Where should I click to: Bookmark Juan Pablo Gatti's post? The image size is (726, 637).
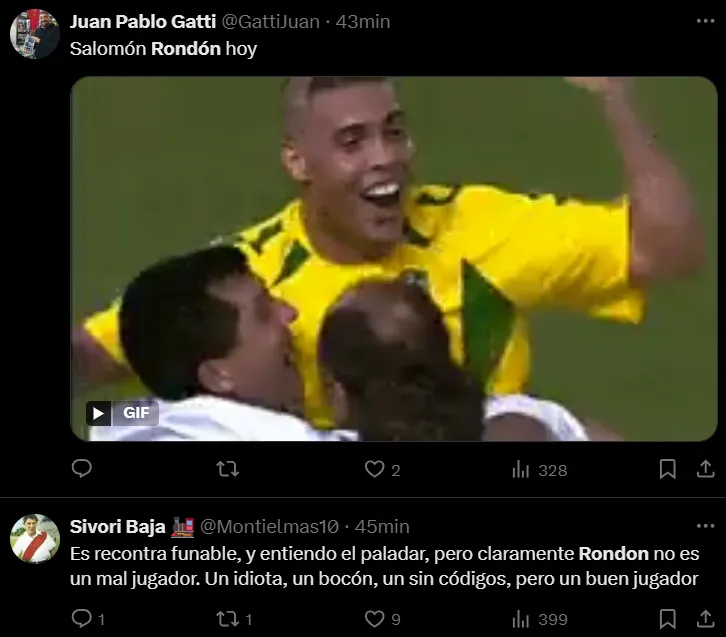[668, 469]
